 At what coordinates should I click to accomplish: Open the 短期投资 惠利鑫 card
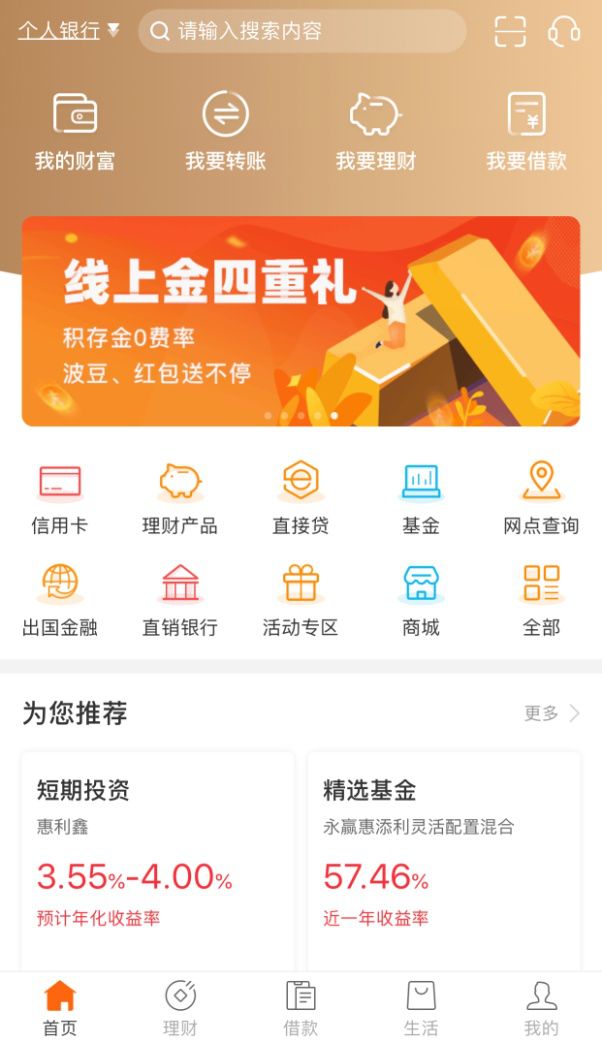coord(158,855)
